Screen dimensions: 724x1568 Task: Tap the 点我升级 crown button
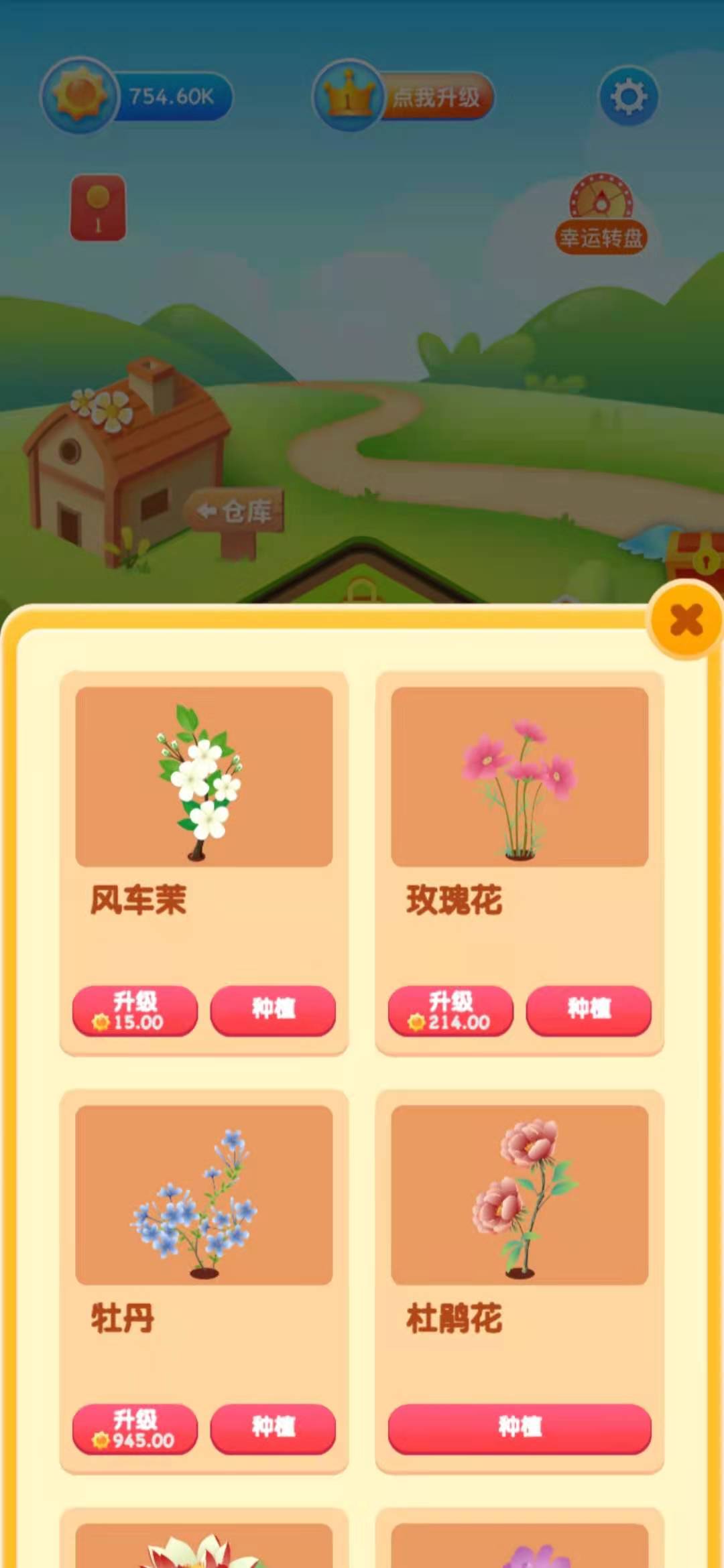tap(404, 96)
